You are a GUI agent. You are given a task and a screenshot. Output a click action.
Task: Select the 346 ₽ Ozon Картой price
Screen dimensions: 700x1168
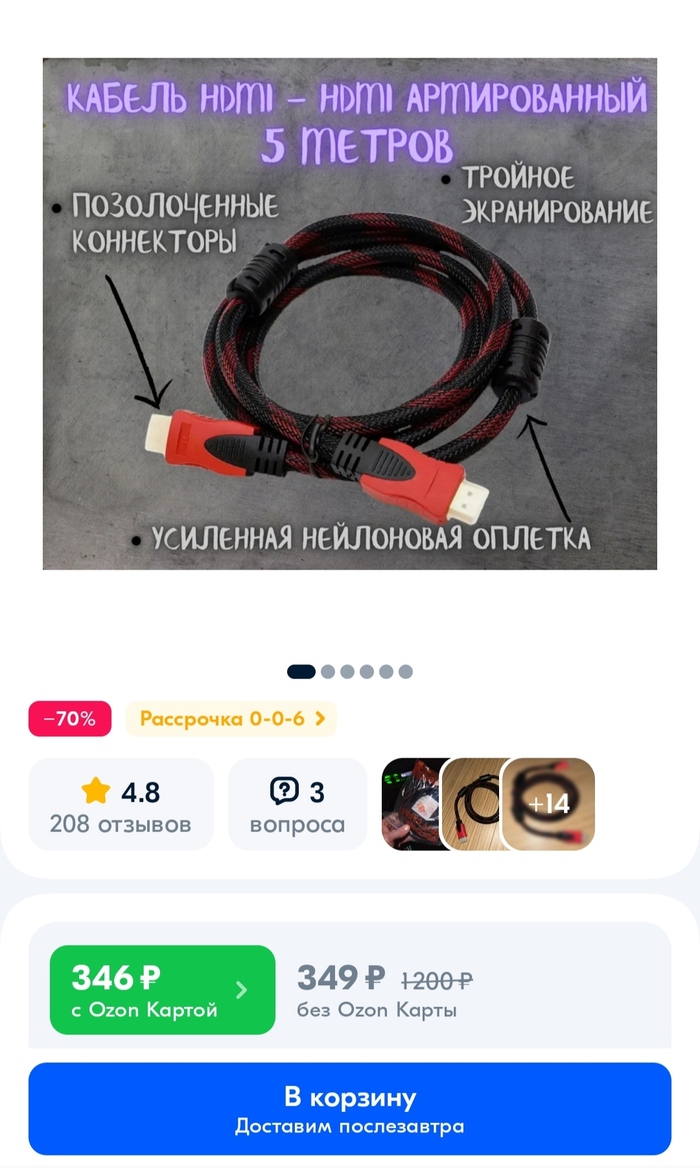(x=162, y=990)
